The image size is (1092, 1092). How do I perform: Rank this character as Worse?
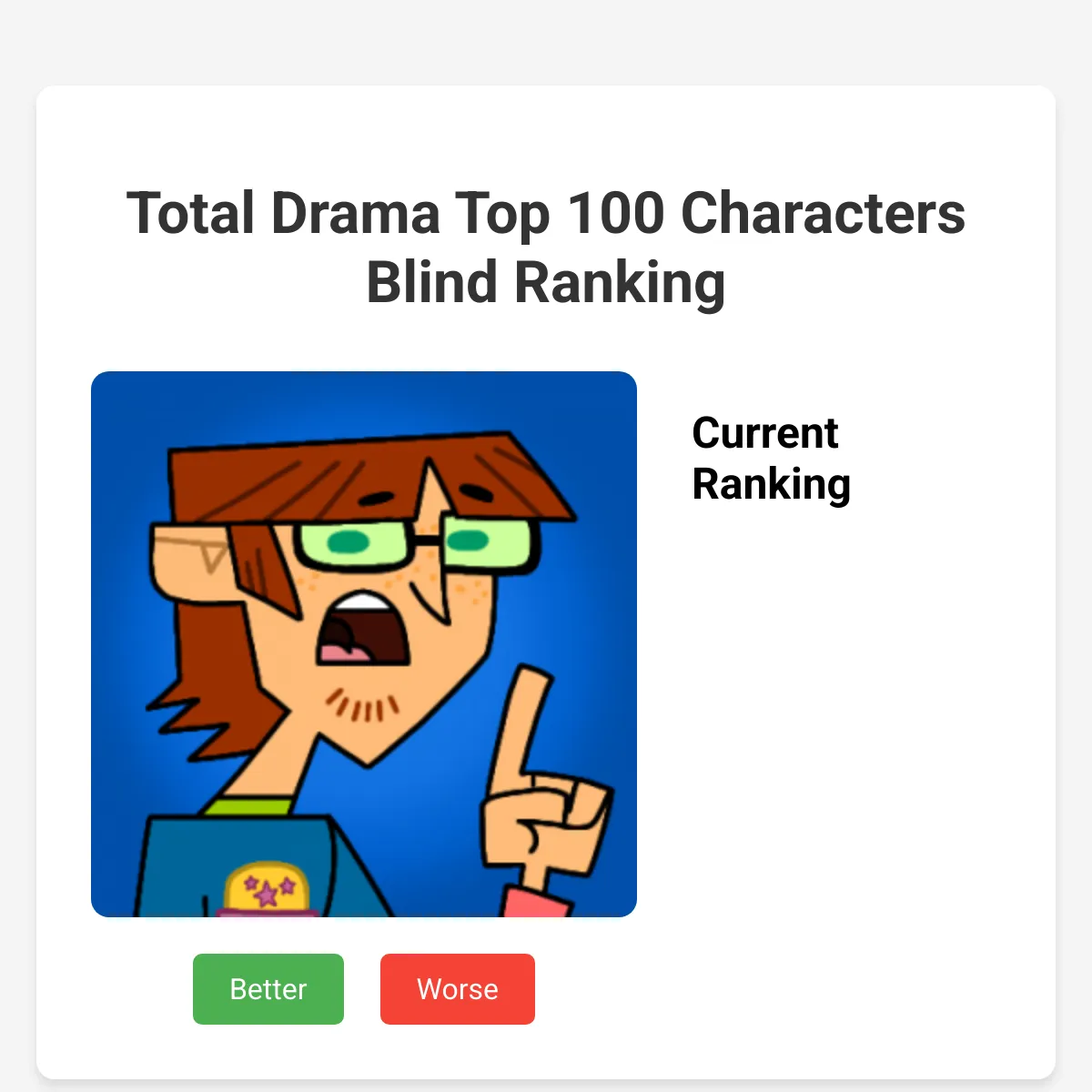pyautogui.click(x=457, y=989)
